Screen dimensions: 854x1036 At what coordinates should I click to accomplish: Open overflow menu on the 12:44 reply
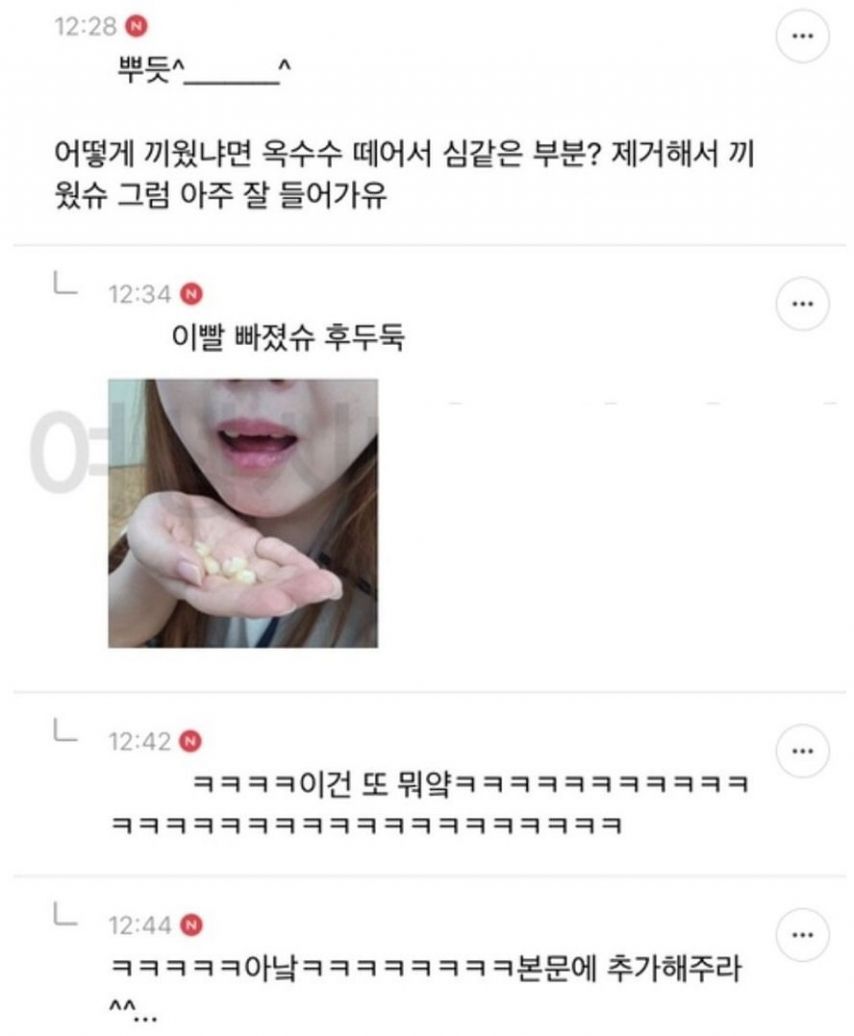pyautogui.click(x=802, y=935)
